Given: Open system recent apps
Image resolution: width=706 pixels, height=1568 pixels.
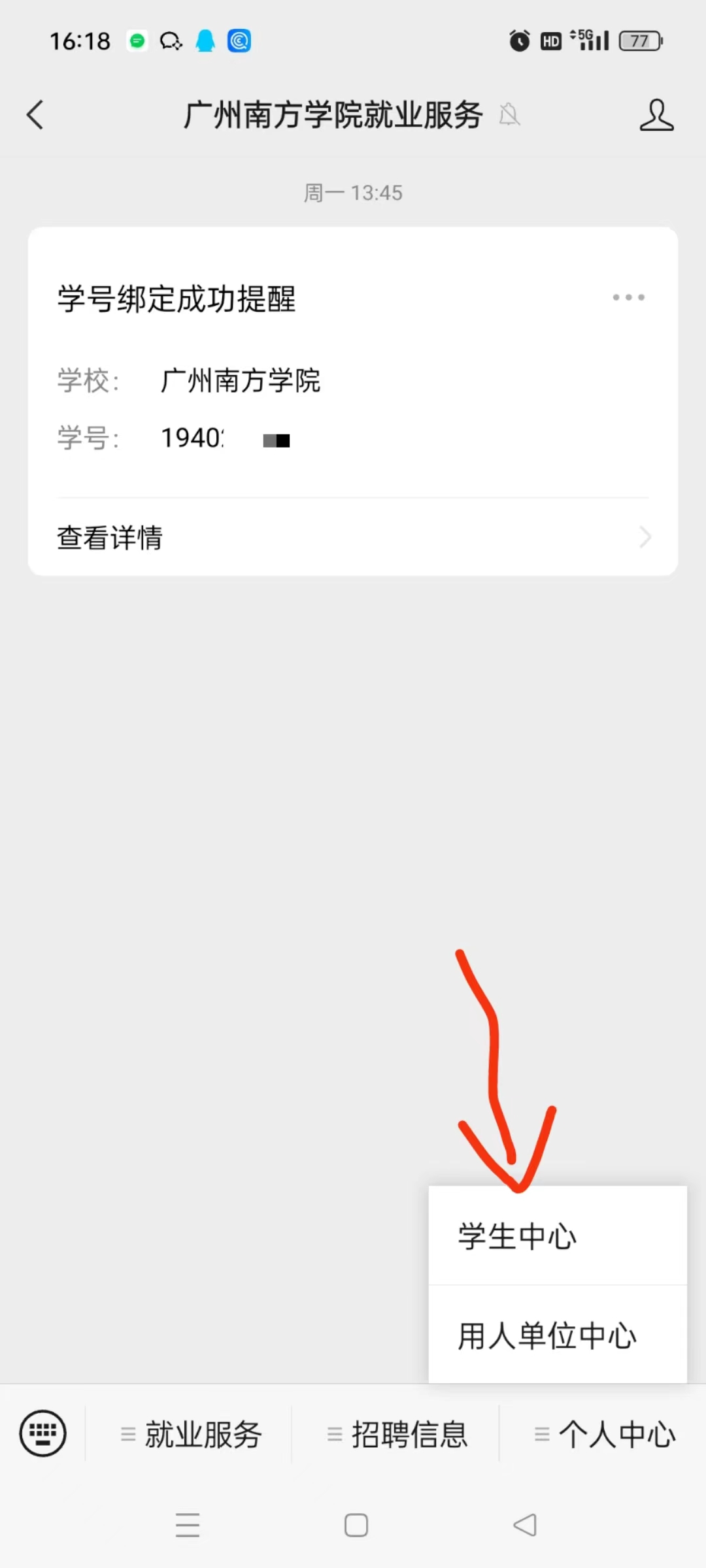Looking at the screenshot, I should pos(188,1526).
